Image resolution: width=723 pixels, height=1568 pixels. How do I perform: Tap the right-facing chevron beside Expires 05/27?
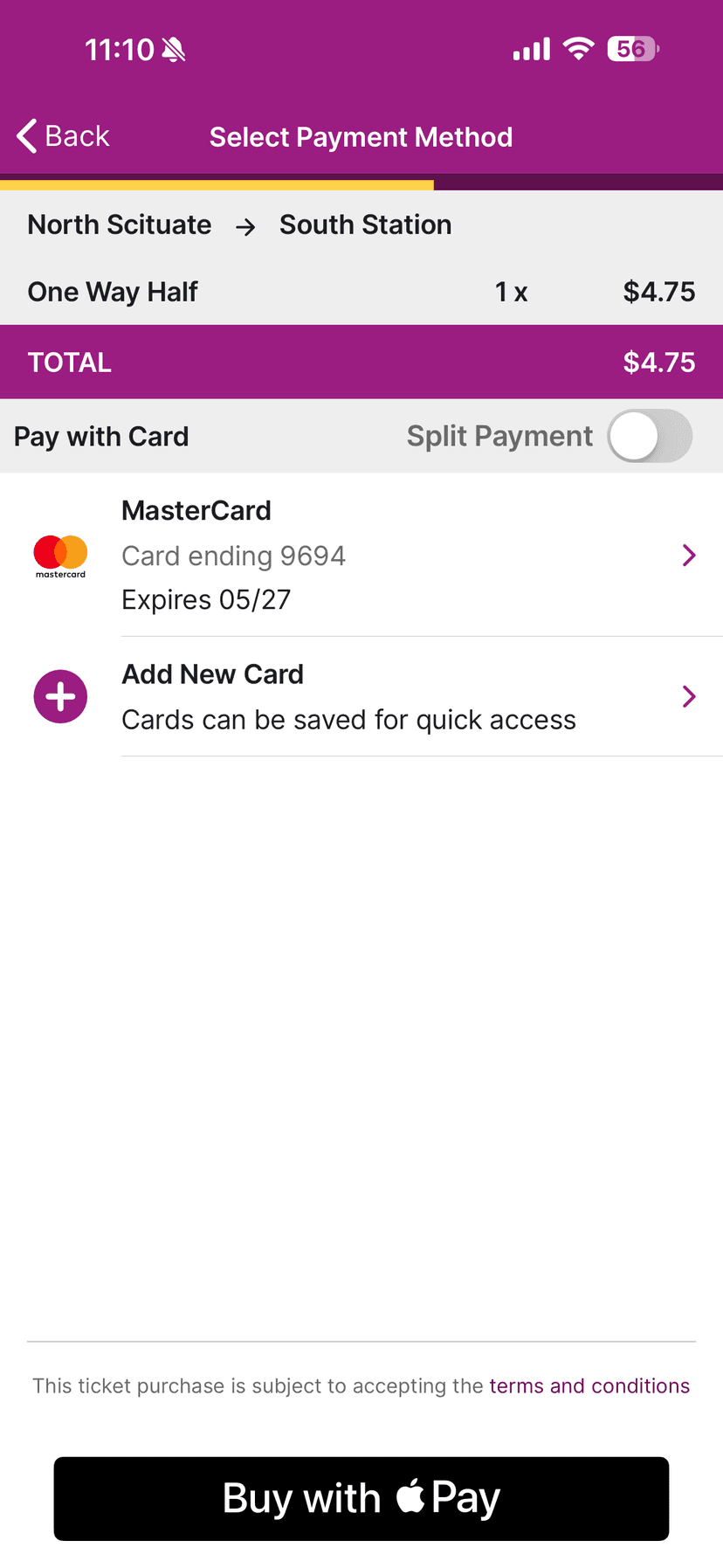tap(689, 556)
